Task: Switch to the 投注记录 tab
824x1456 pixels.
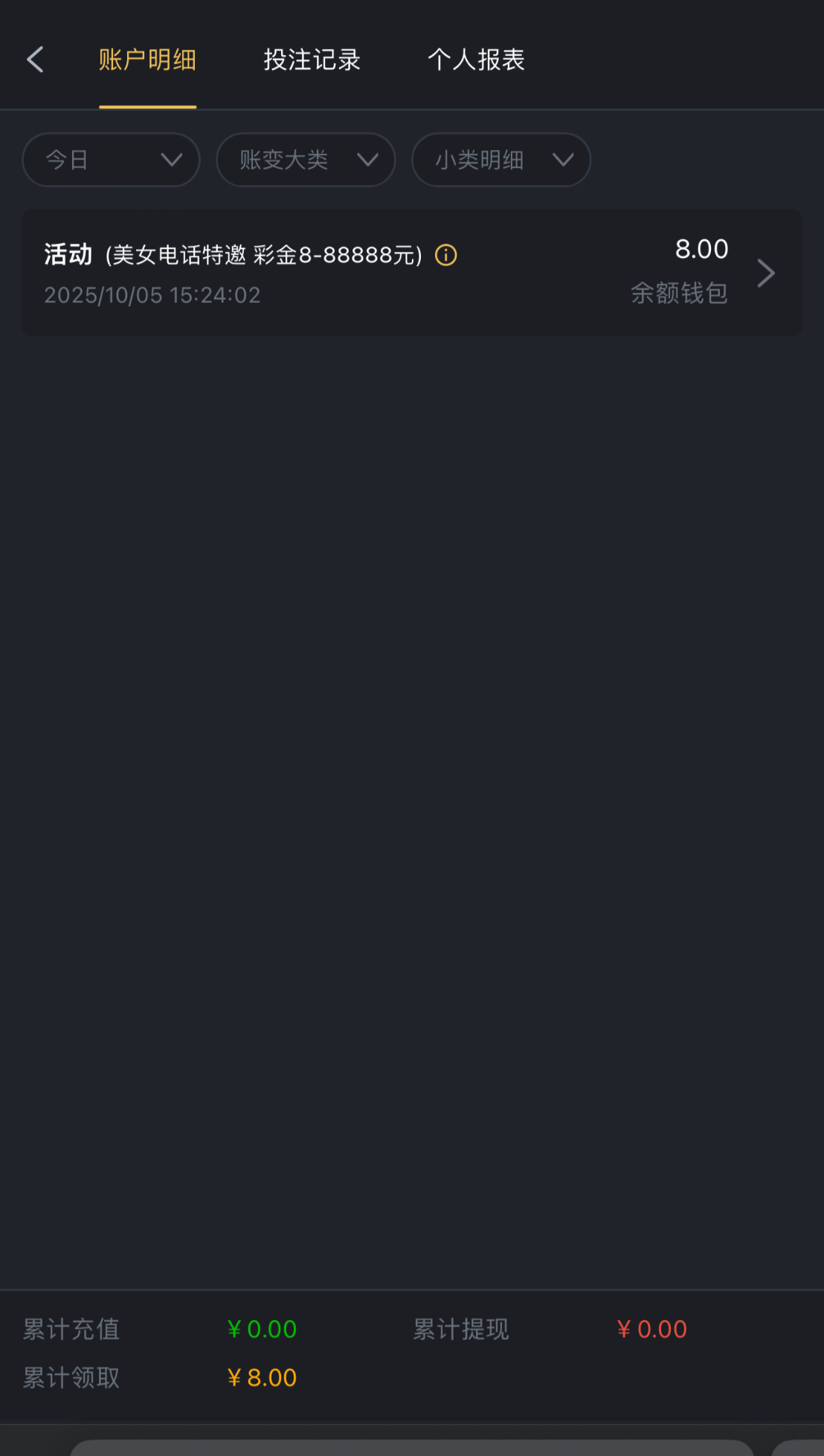Action: (312, 59)
